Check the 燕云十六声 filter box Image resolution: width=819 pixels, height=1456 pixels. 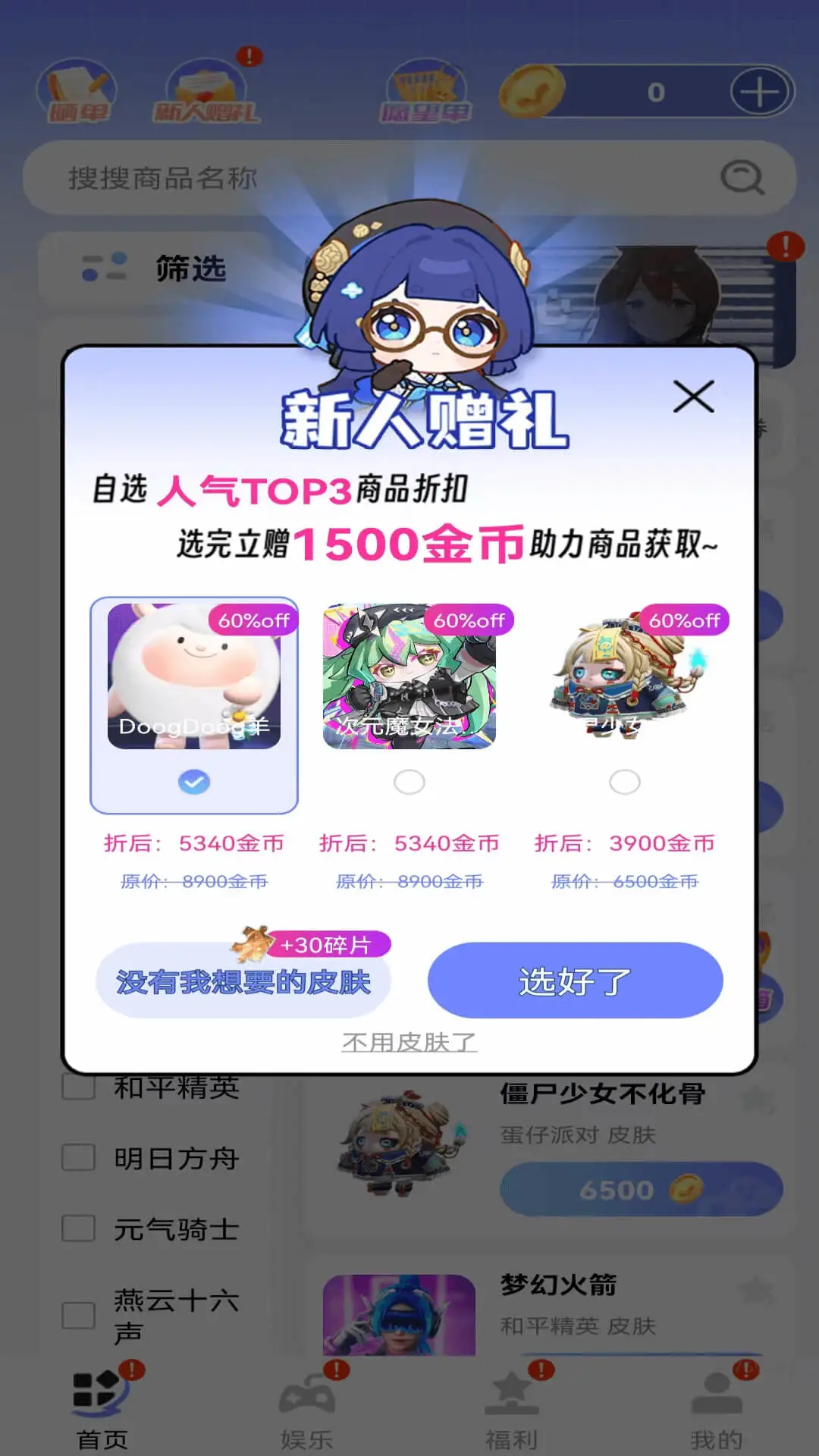pyautogui.click(x=79, y=1316)
